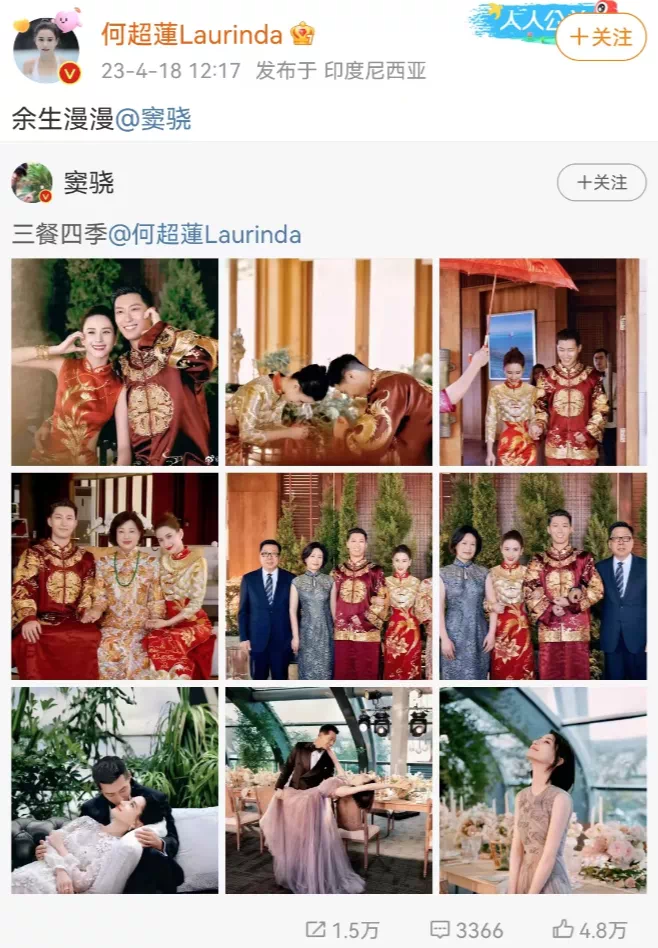This screenshot has height=948, width=658.
Task: View the first photo of the couple posing
Action: pyautogui.click(x=114, y=362)
